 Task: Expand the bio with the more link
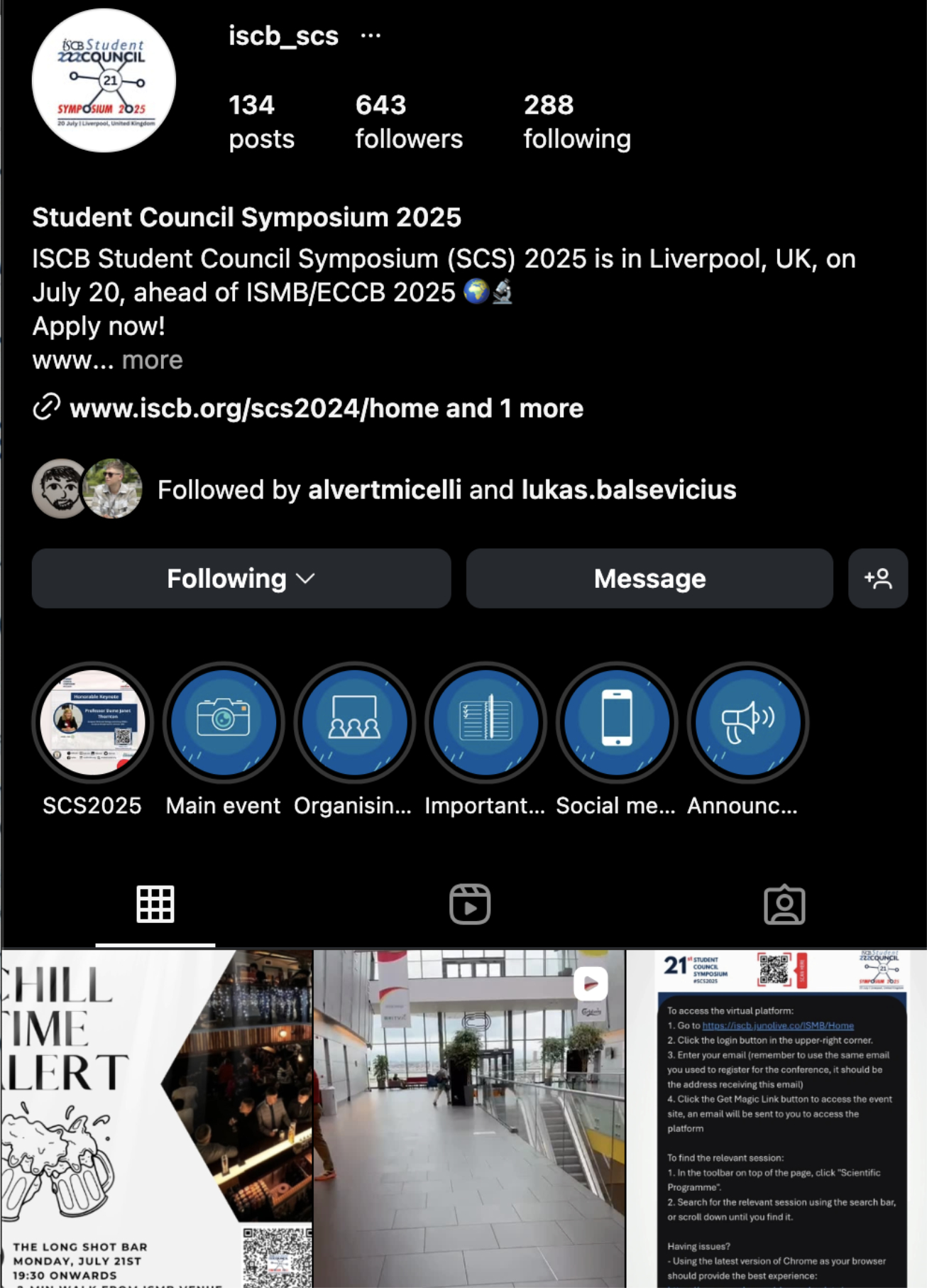click(x=153, y=361)
